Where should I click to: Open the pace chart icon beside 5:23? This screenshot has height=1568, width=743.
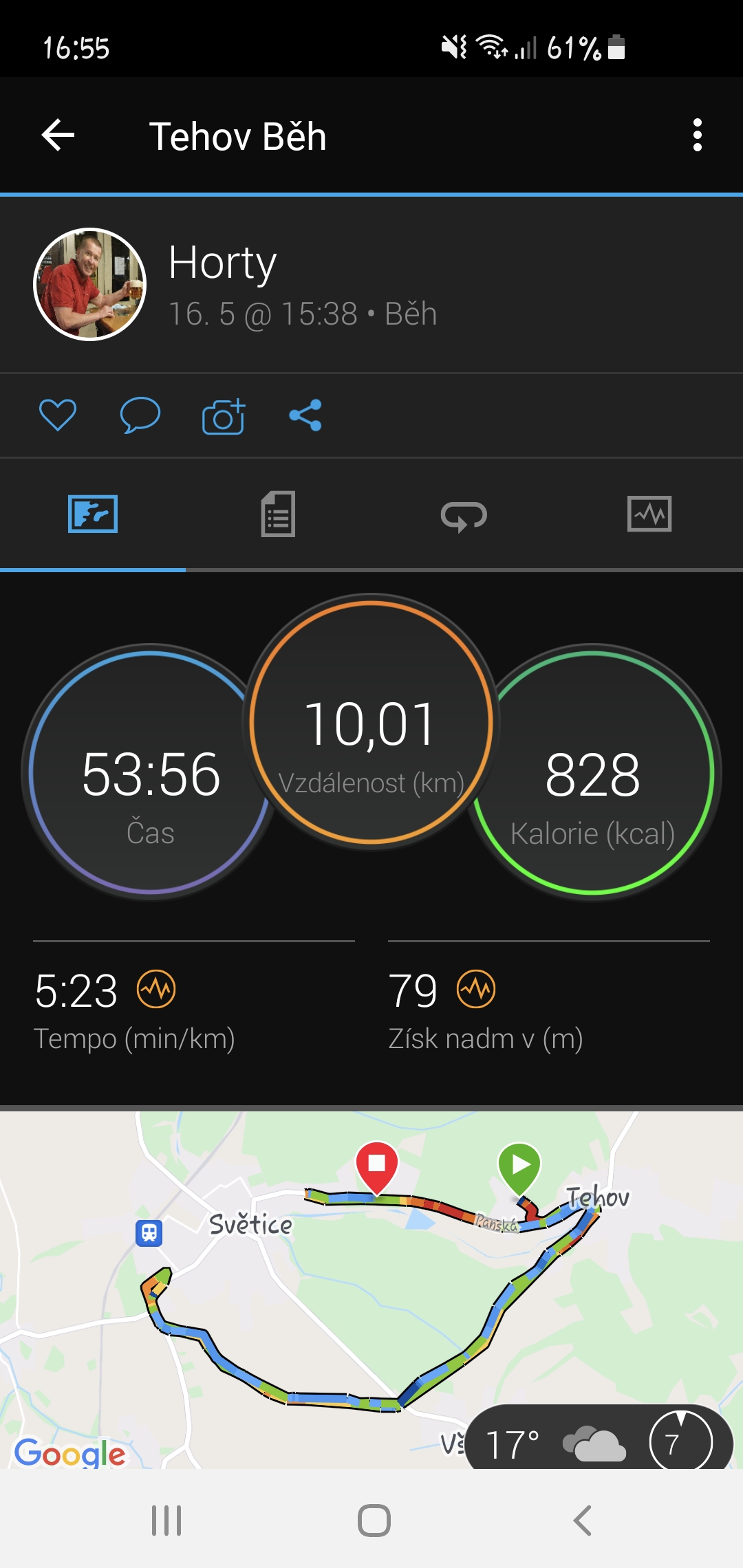point(156,990)
